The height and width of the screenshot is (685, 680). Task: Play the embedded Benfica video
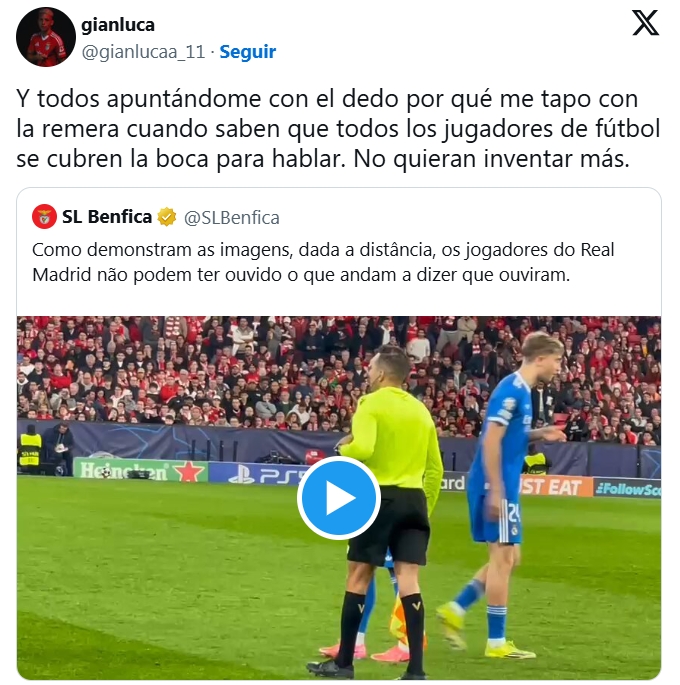[x=339, y=497]
